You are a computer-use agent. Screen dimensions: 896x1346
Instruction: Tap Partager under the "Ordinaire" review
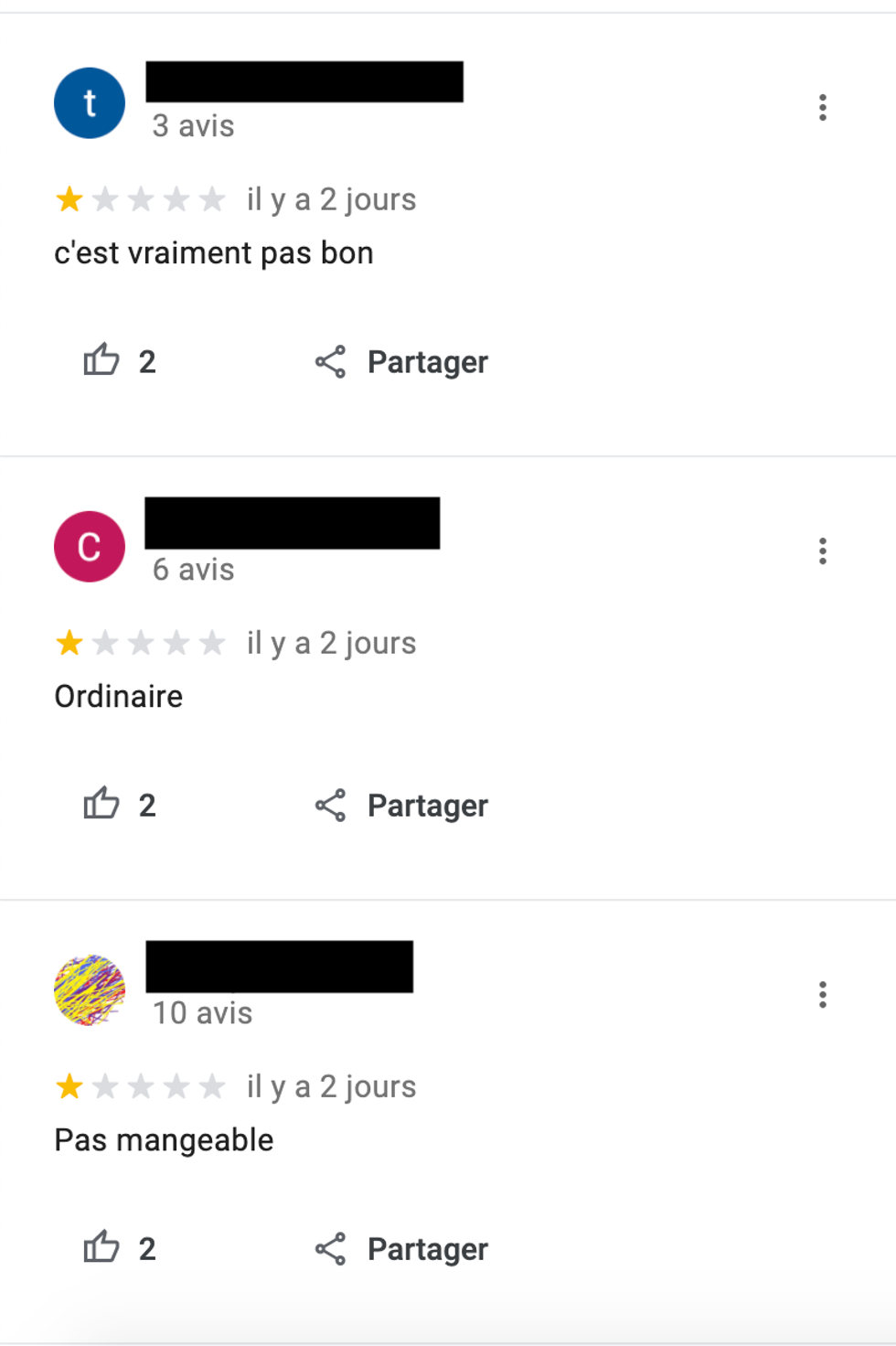(402, 806)
